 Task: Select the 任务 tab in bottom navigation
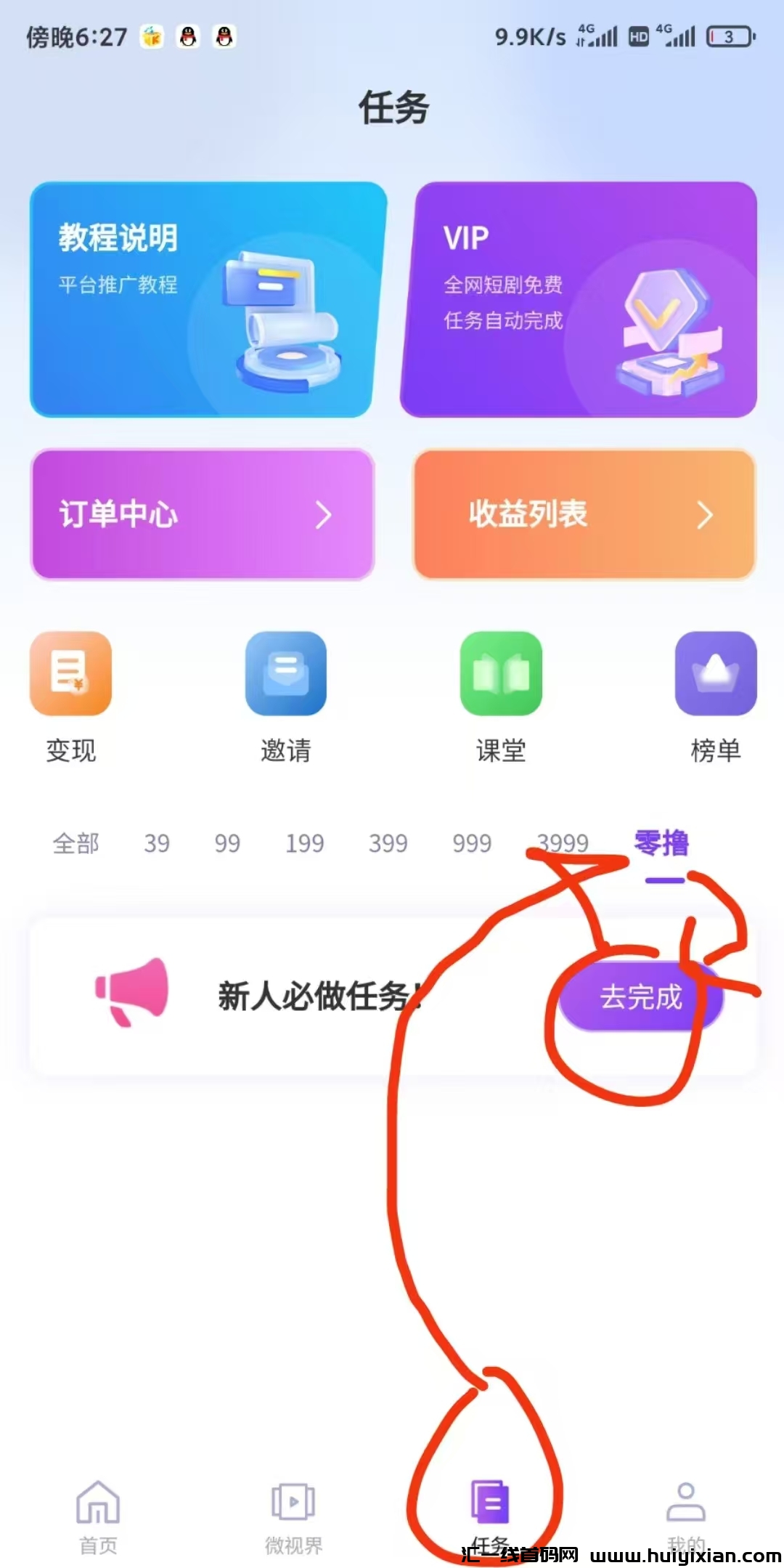pos(491,1507)
